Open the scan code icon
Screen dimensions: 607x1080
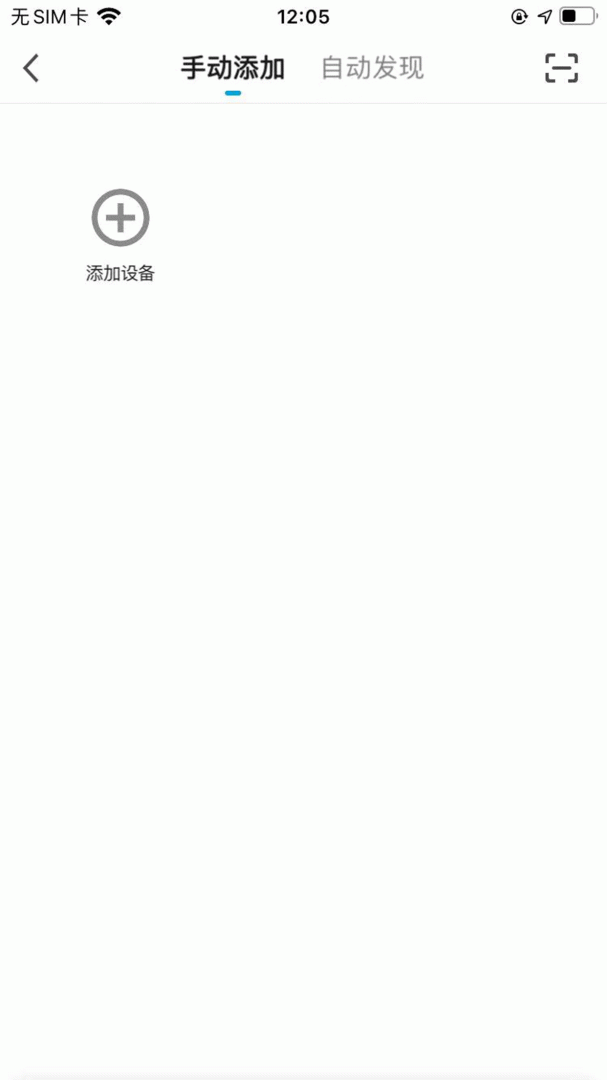click(x=562, y=68)
